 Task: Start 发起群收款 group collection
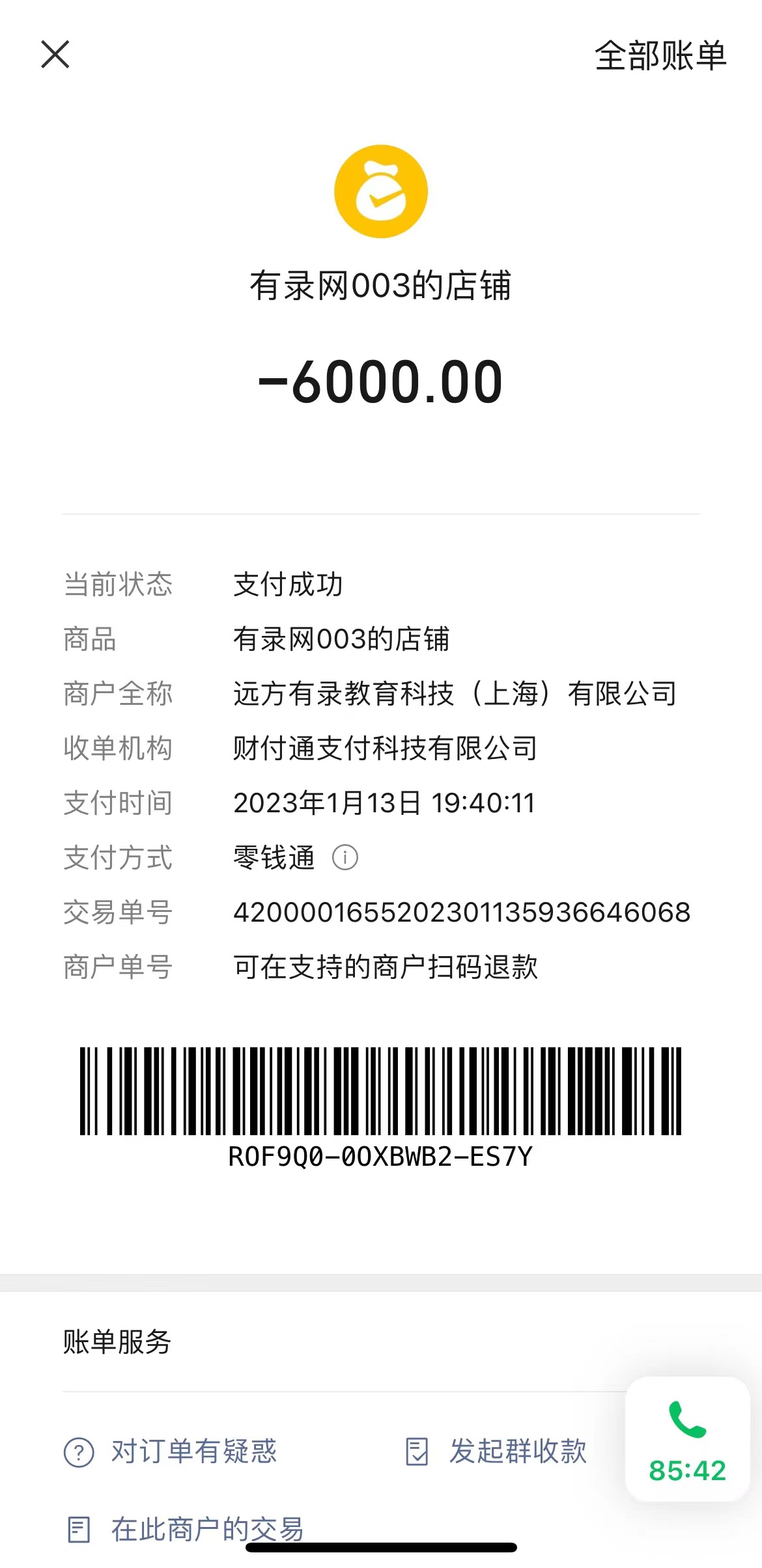coord(496,1451)
